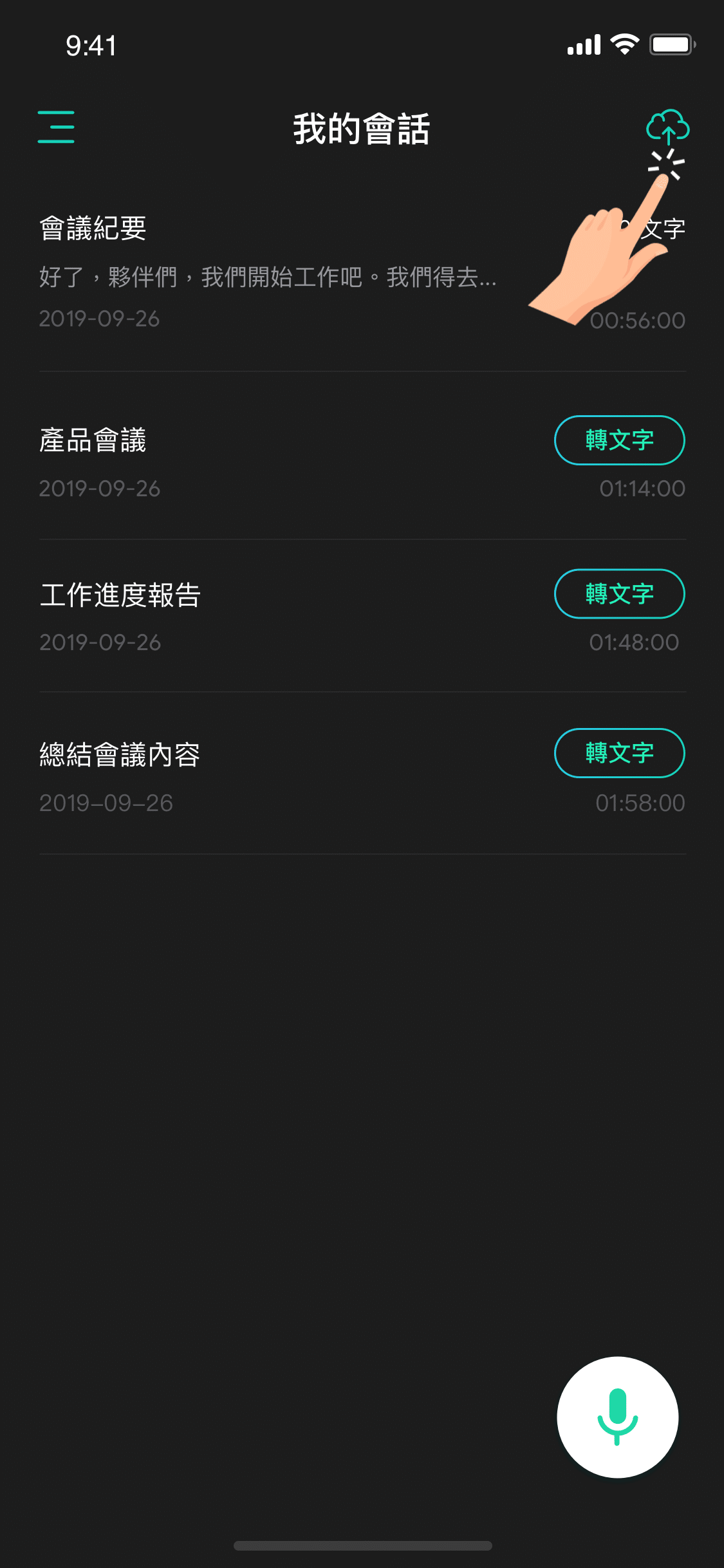Image resolution: width=724 pixels, height=1568 pixels.
Task: Open the 工作進度報告 recording
Action: tap(120, 595)
